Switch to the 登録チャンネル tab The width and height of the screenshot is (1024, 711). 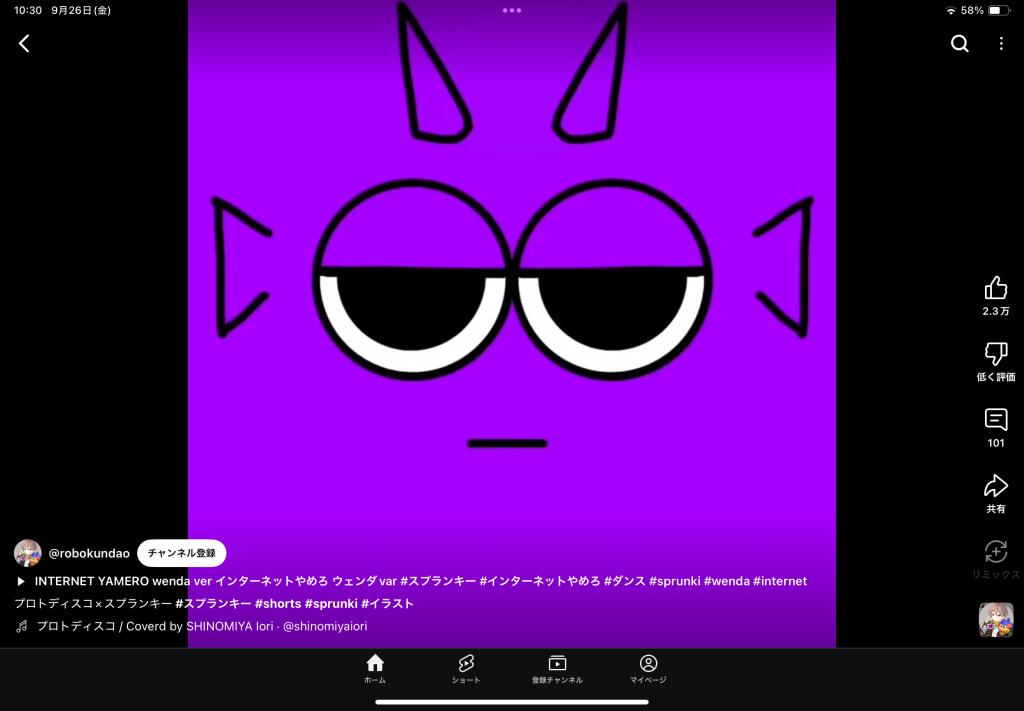[557, 668]
